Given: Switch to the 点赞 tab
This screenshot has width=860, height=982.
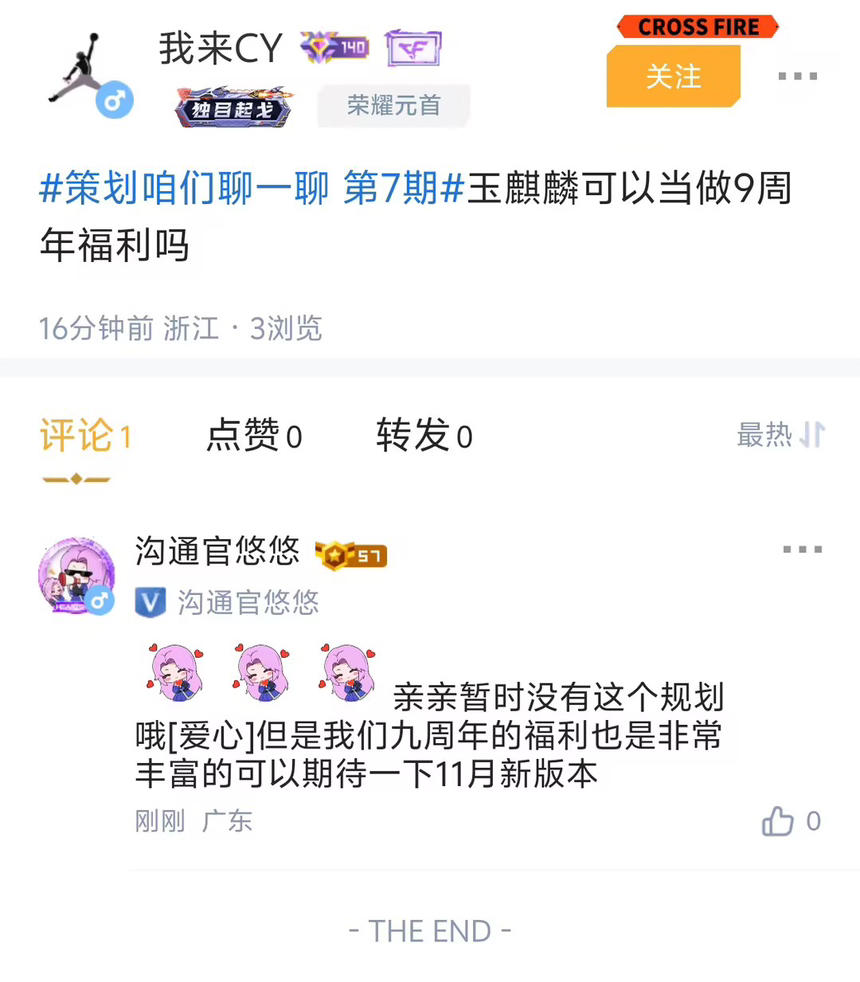Looking at the screenshot, I should point(254,436).
